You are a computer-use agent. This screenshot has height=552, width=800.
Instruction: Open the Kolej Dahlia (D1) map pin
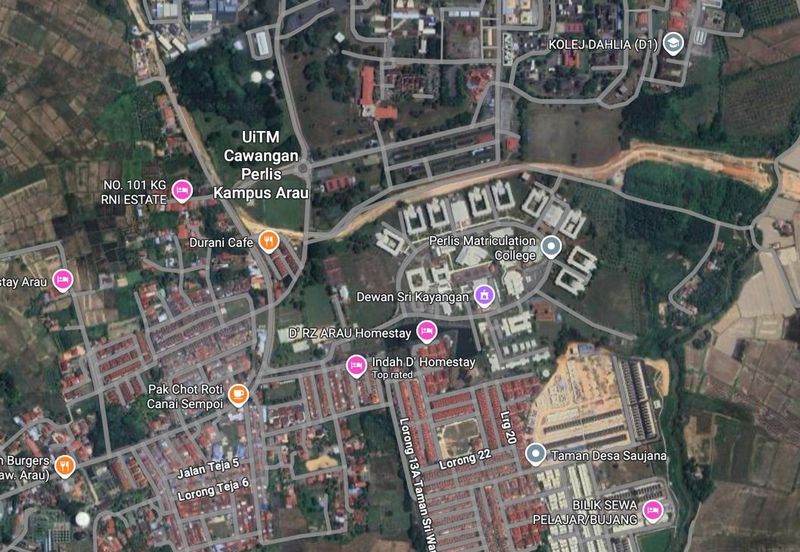[674, 43]
